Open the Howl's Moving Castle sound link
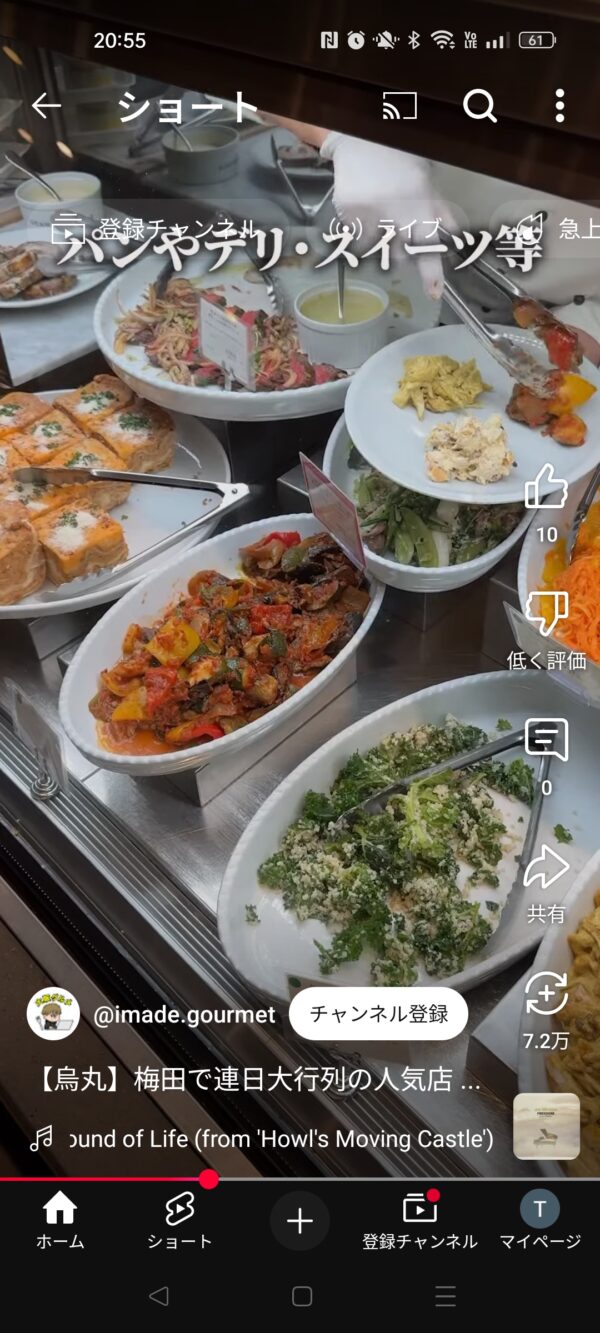 (x=280, y=1138)
